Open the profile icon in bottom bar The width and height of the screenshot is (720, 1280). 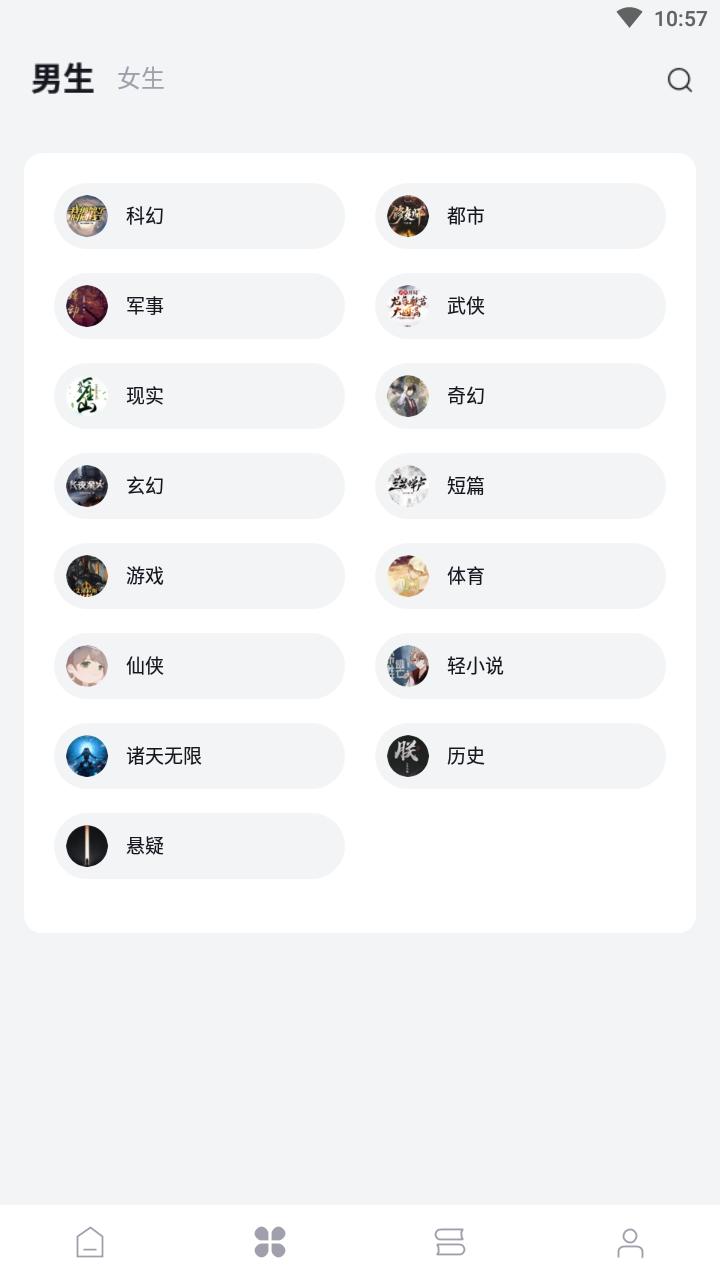tap(629, 1243)
